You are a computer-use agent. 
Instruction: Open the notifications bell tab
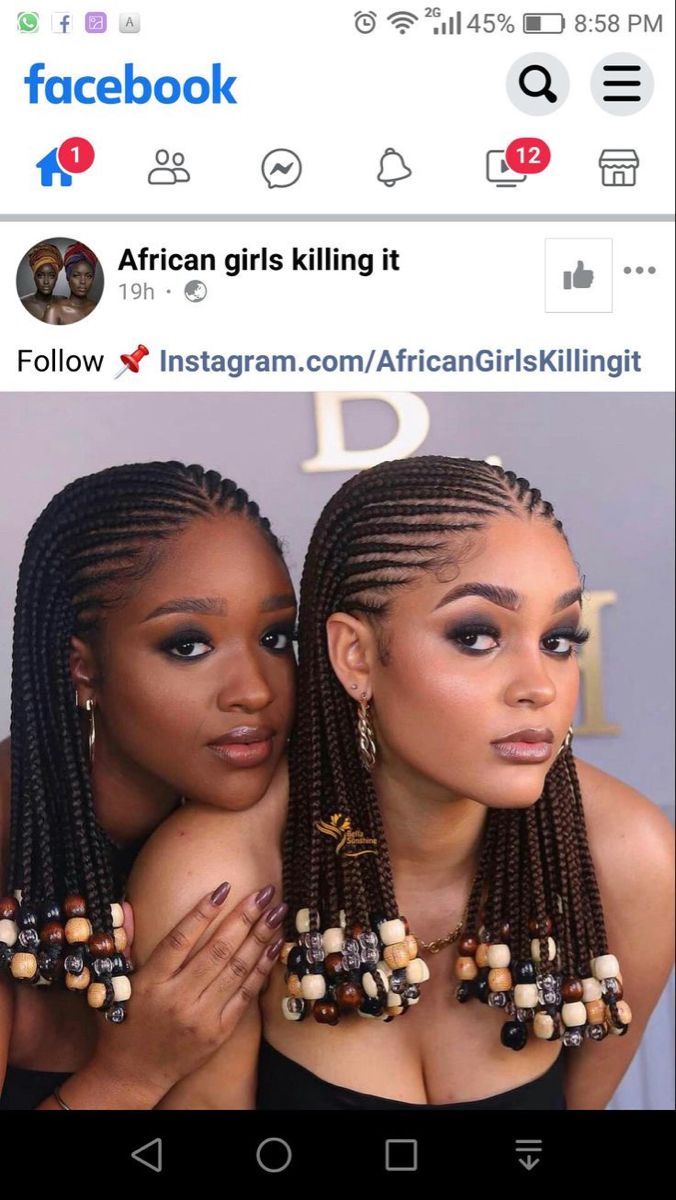tap(393, 168)
